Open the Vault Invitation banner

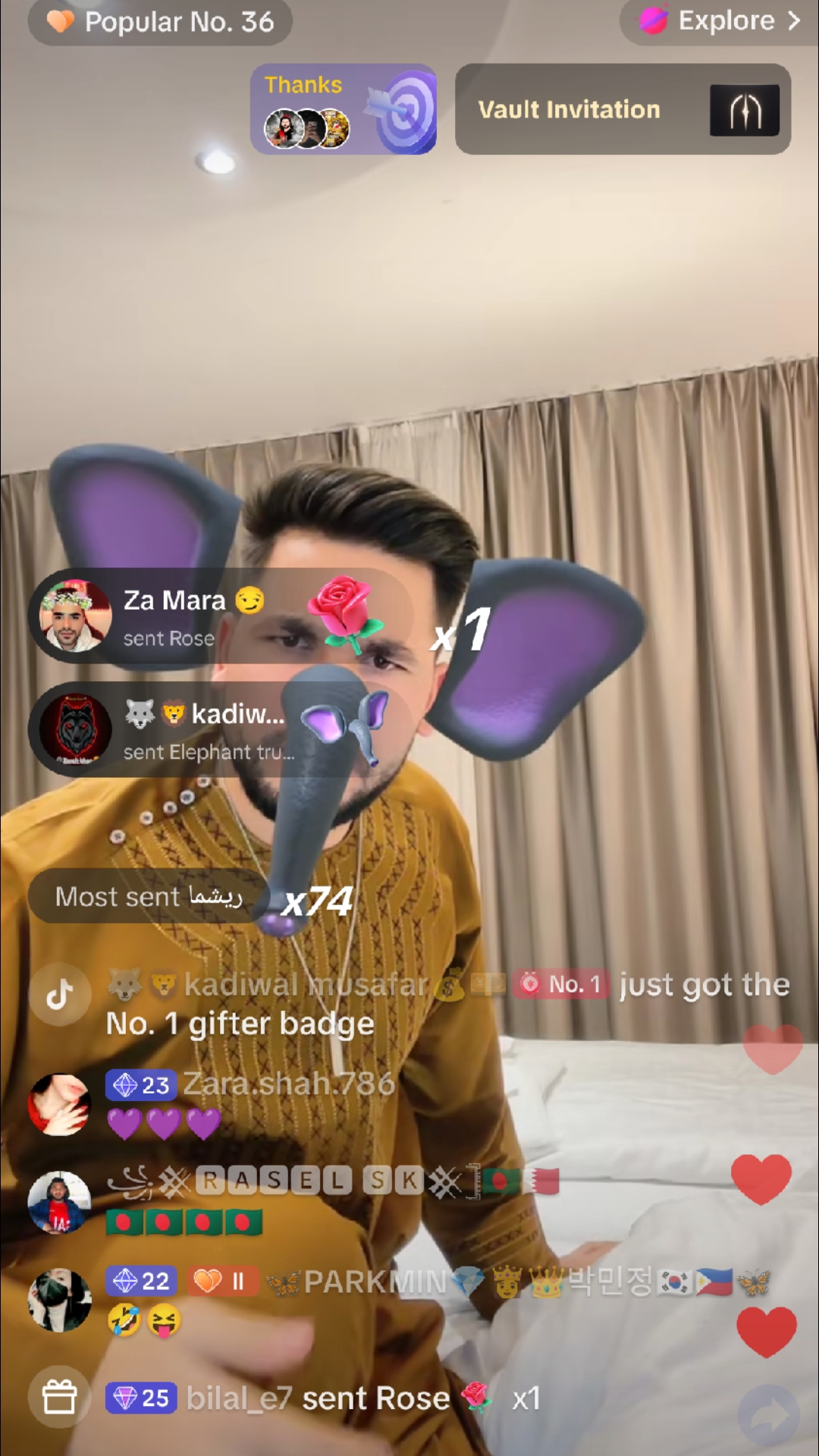(623, 109)
